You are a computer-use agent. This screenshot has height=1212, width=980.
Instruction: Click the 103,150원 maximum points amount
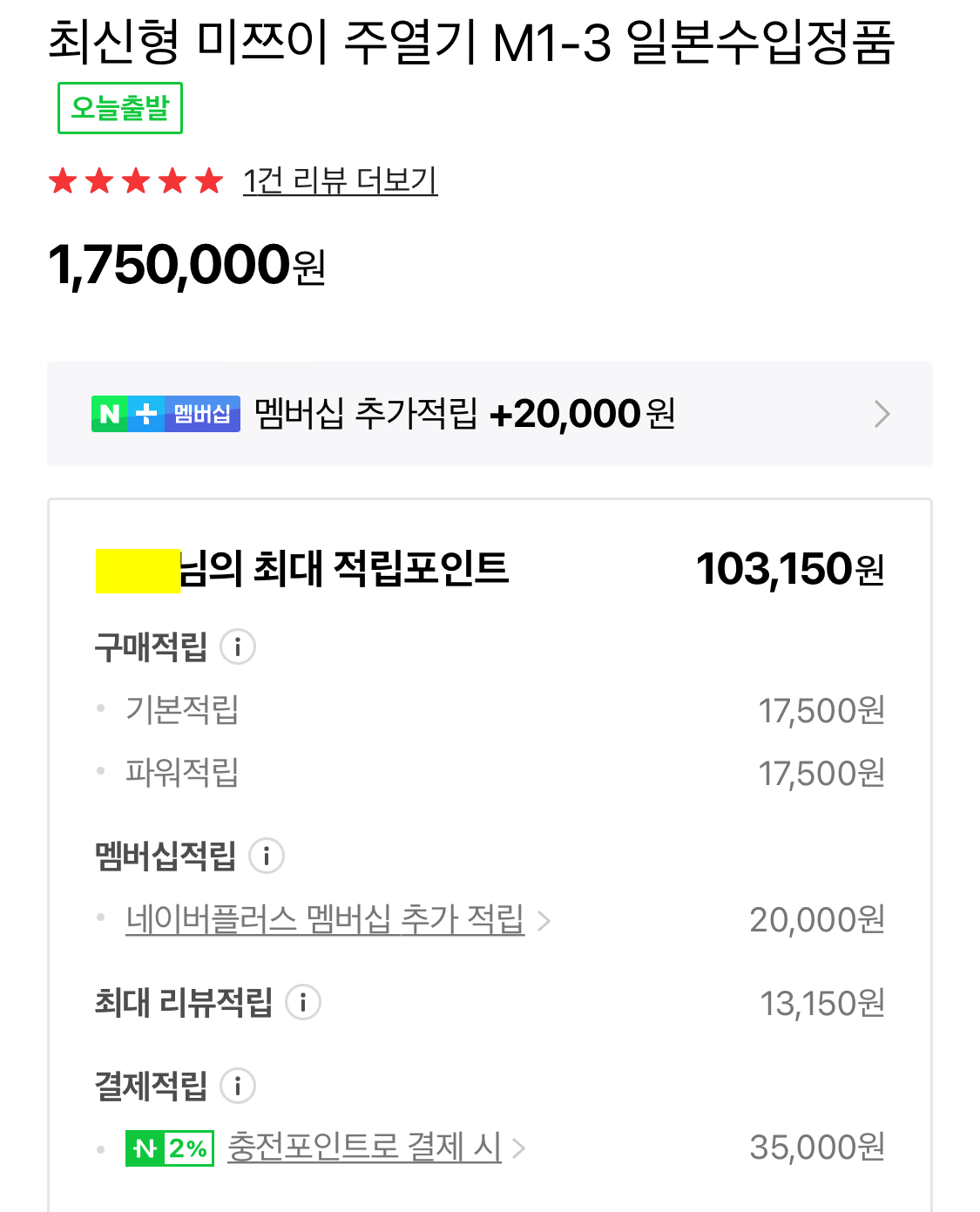coord(788,569)
